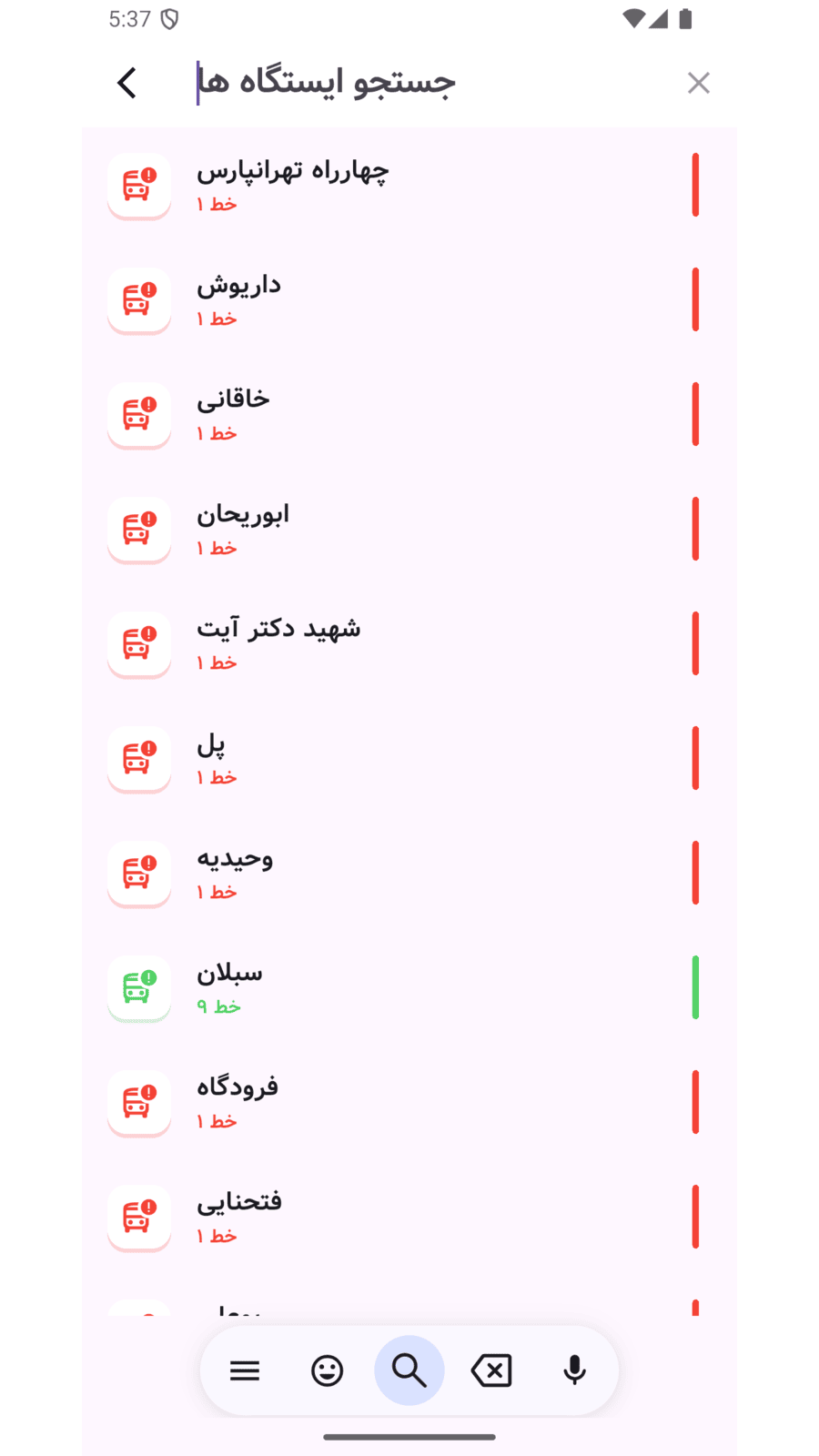Image resolution: width=819 pixels, height=1456 pixels.
Task: Open the keyboard emoji picker
Action: (327, 1370)
